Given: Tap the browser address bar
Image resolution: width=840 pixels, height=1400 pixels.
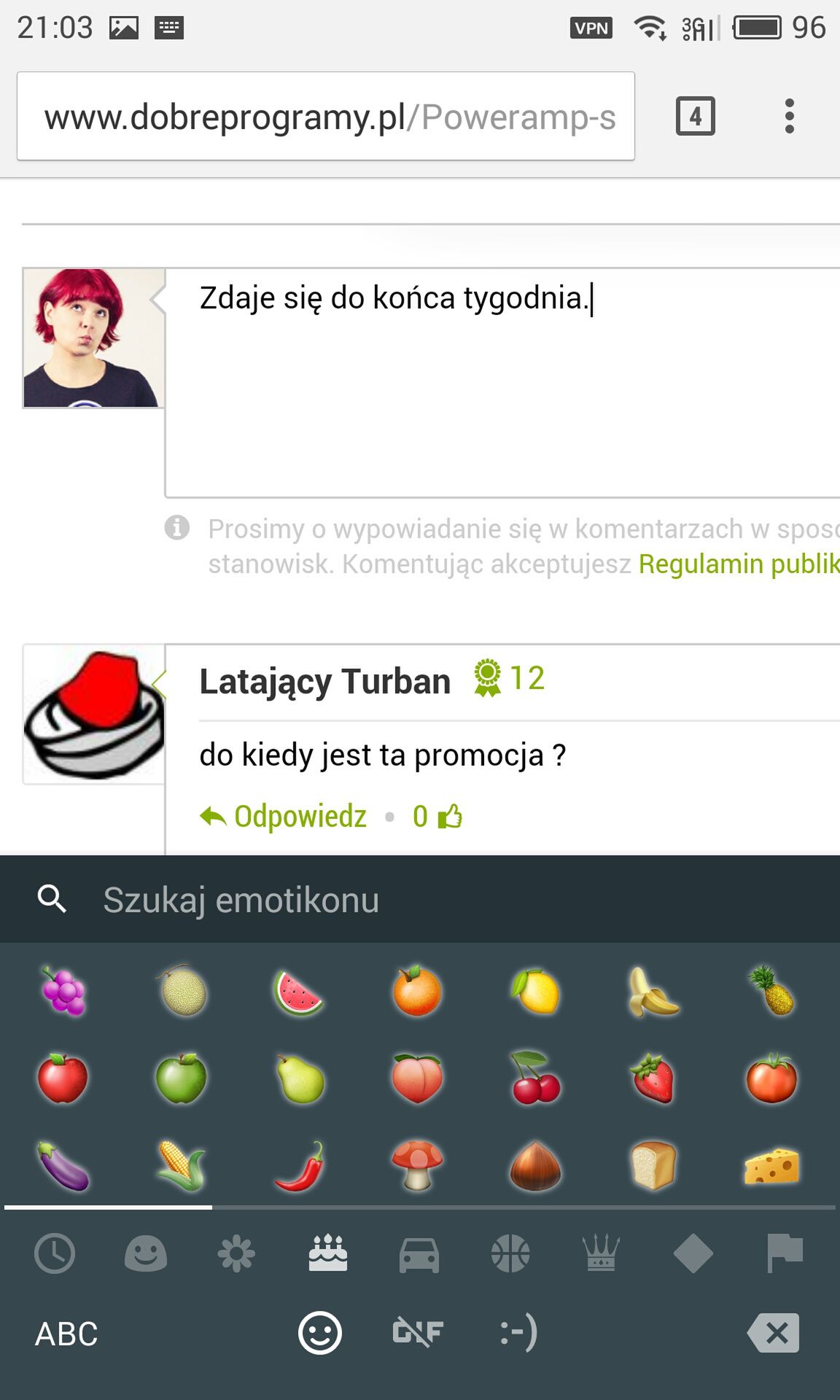Looking at the screenshot, I should point(325,116).
